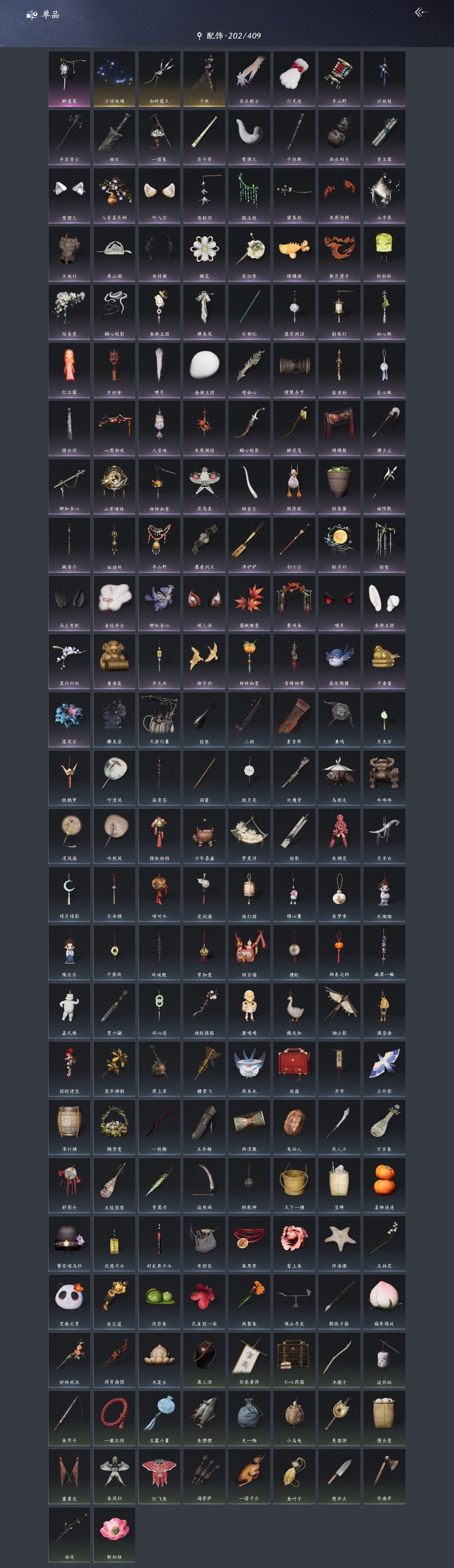Tap the back arrow in the header
454x1568 pixels.
421,12
